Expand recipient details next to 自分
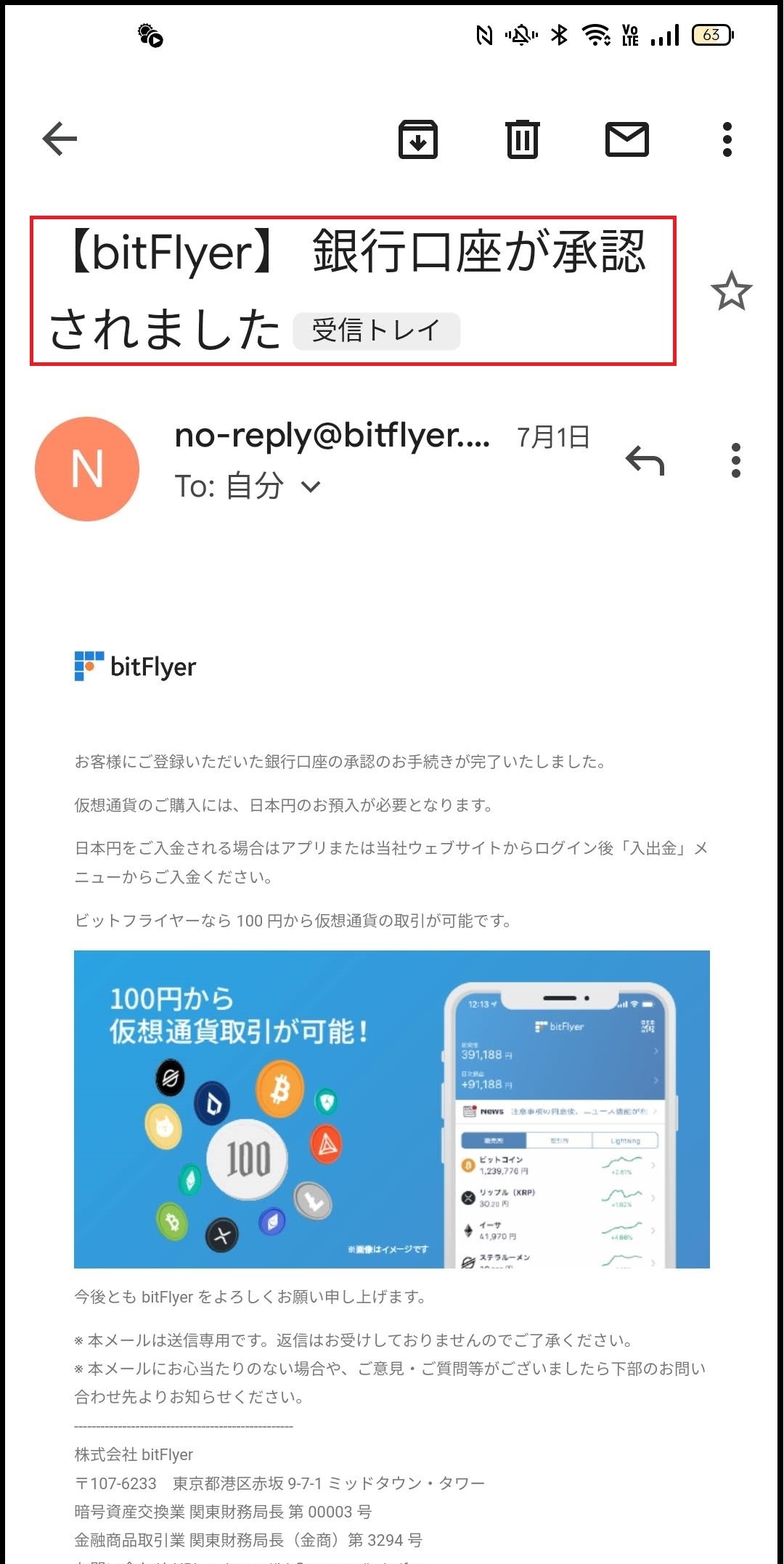The height and width of the screenshot is (1564, 784). [x=311, y=488]
